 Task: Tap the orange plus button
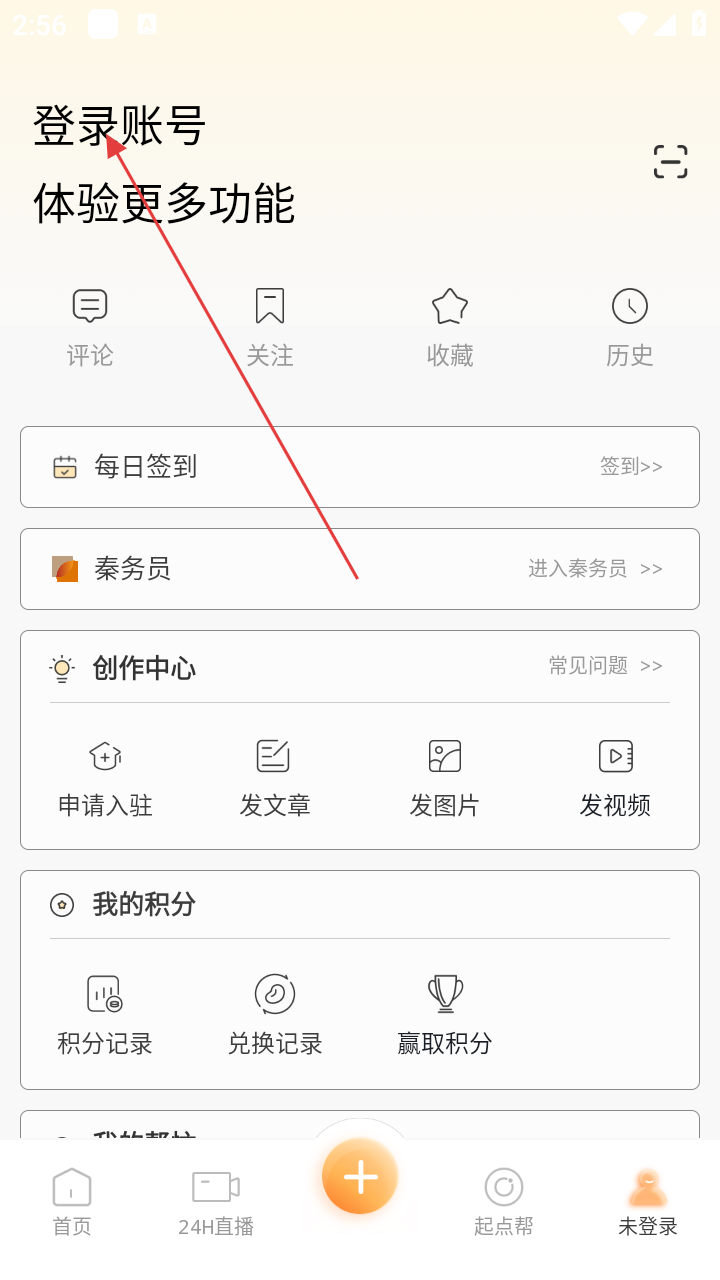[360, 1176]
